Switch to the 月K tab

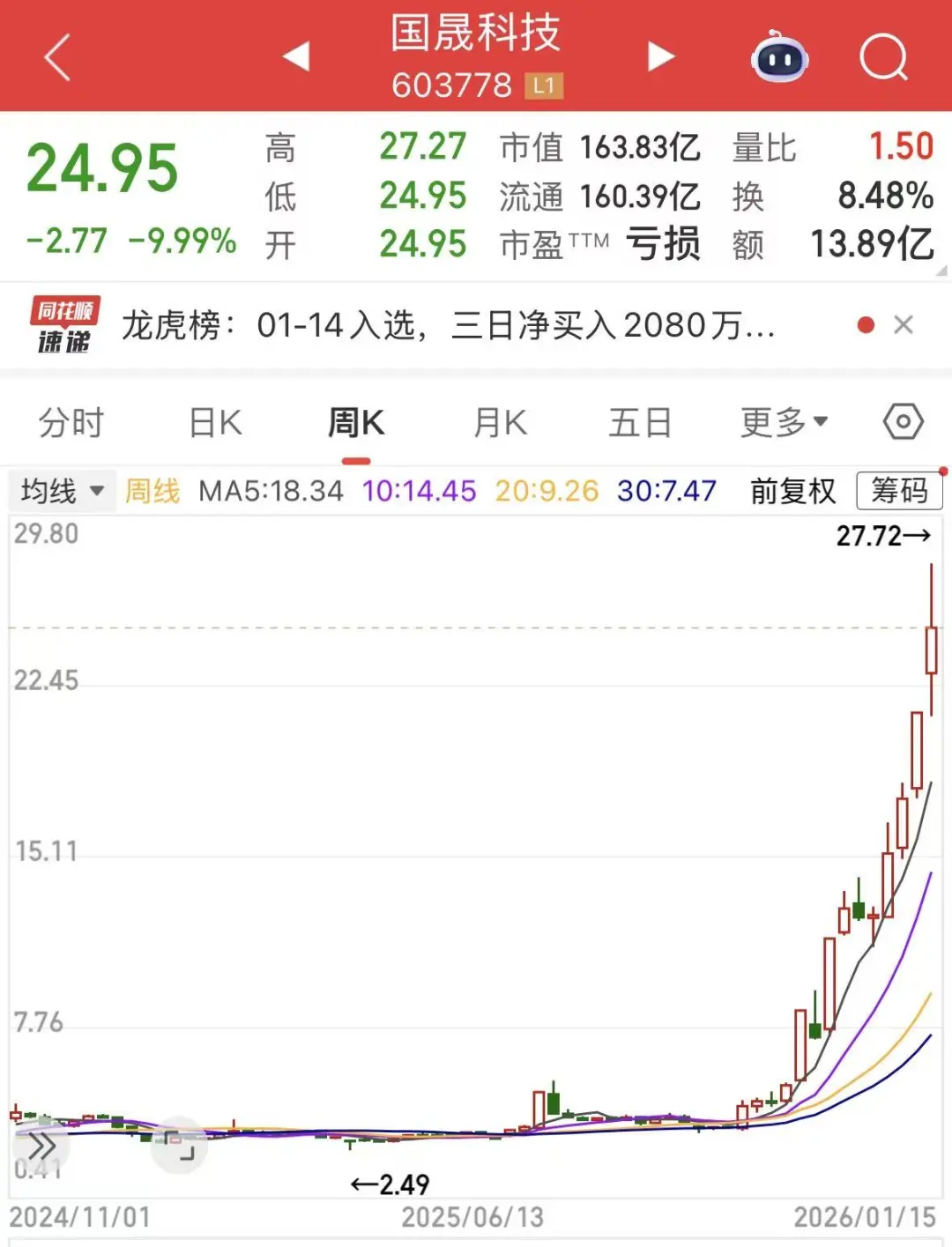(500, 423)
